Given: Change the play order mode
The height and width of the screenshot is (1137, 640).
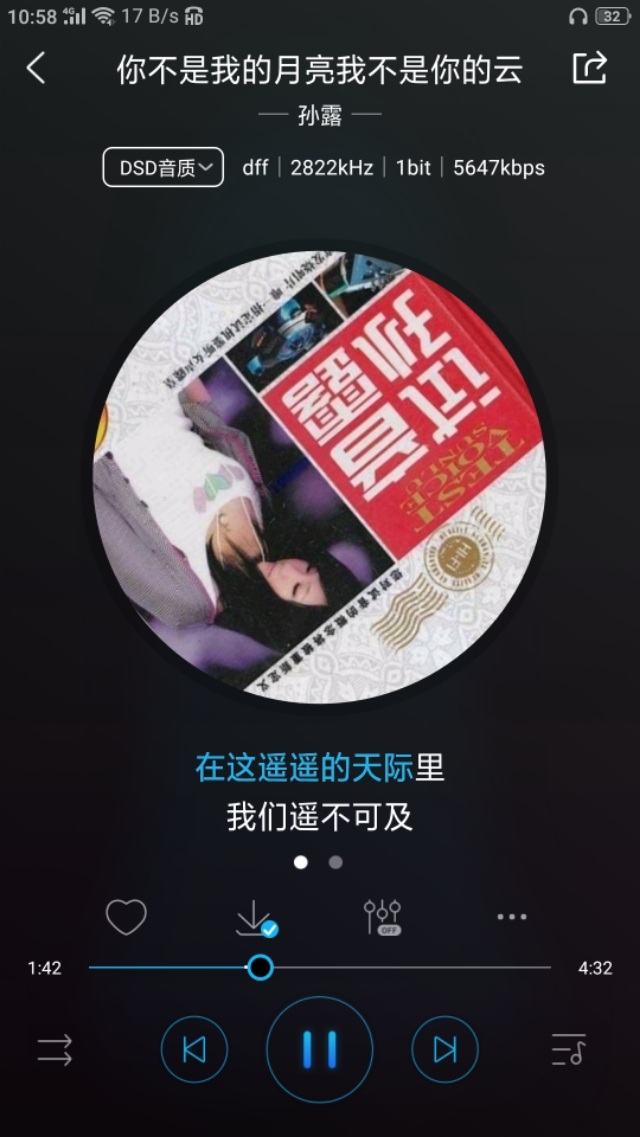Looking at the screenshot, I should click(x=55, y=1050).
